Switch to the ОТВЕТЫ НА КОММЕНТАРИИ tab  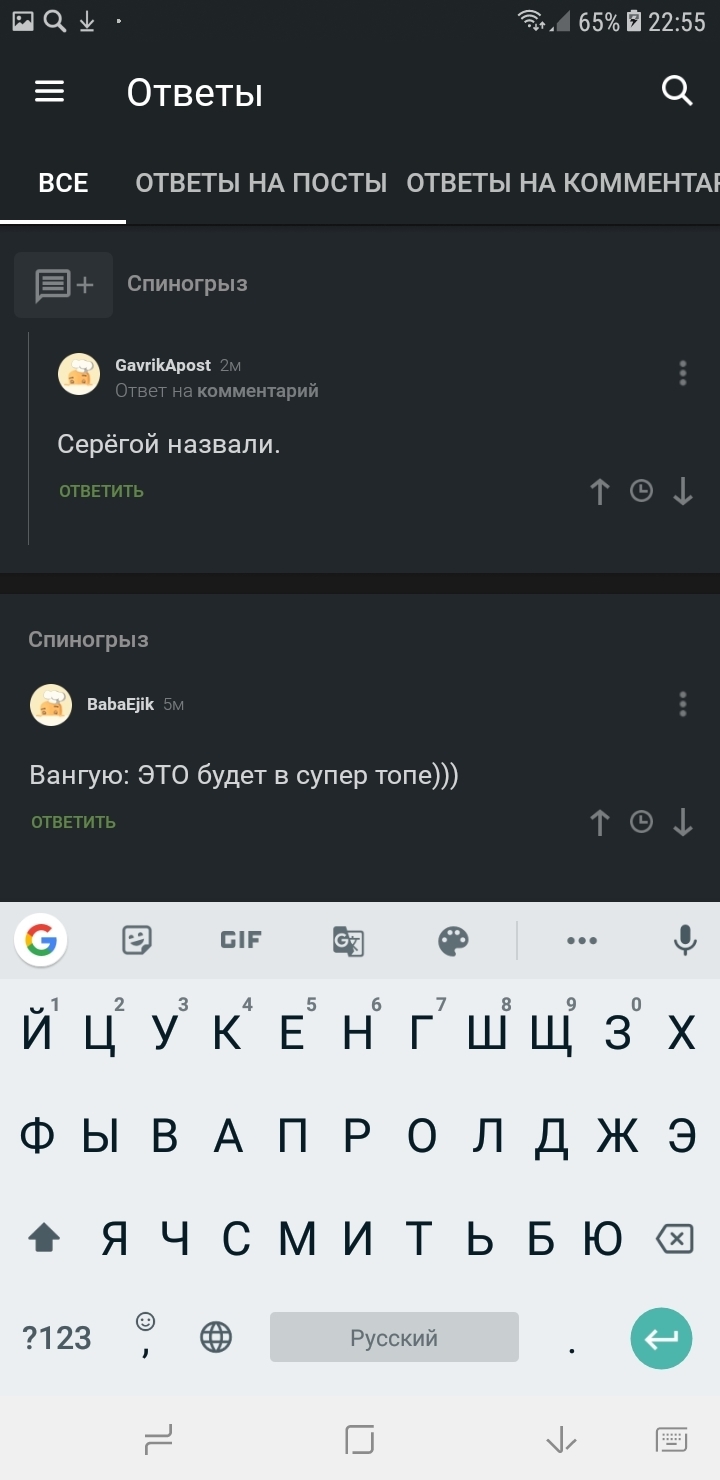click(x=562, y=183)
